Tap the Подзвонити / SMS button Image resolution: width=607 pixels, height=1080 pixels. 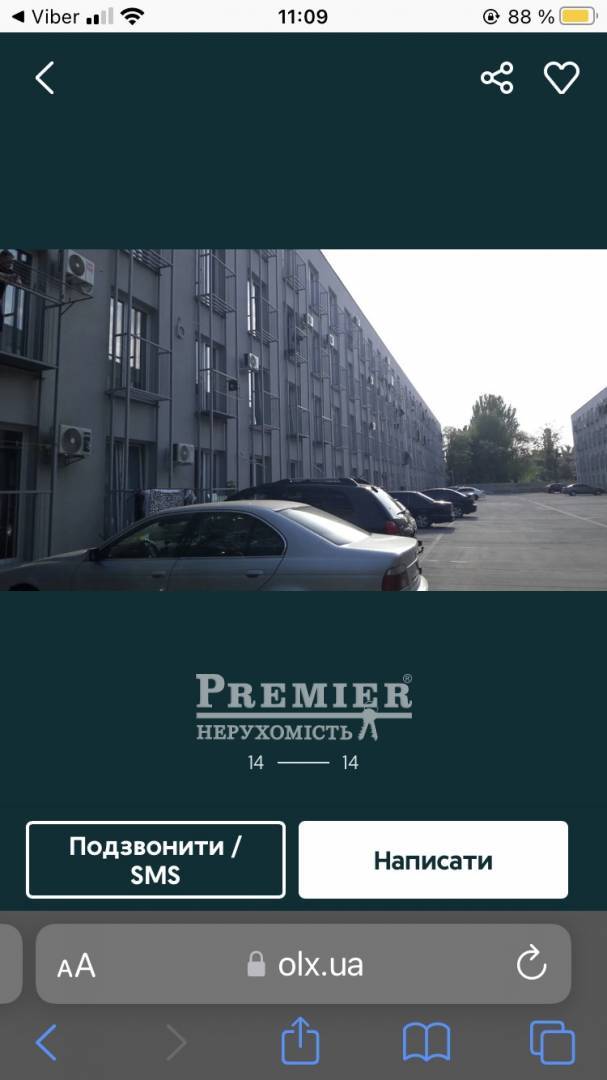156,860
